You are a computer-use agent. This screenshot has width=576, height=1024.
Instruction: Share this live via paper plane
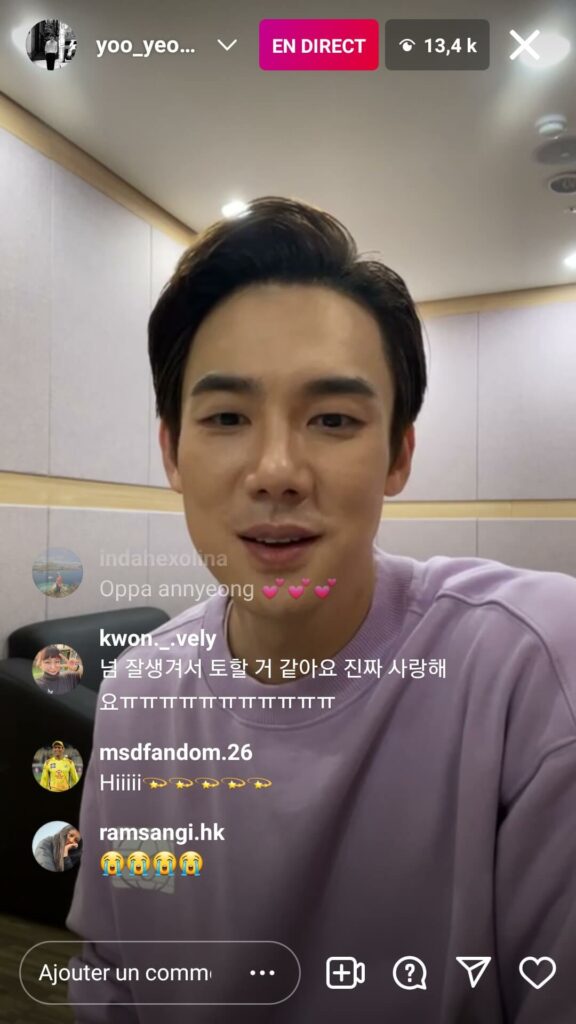tap(473, 972)
